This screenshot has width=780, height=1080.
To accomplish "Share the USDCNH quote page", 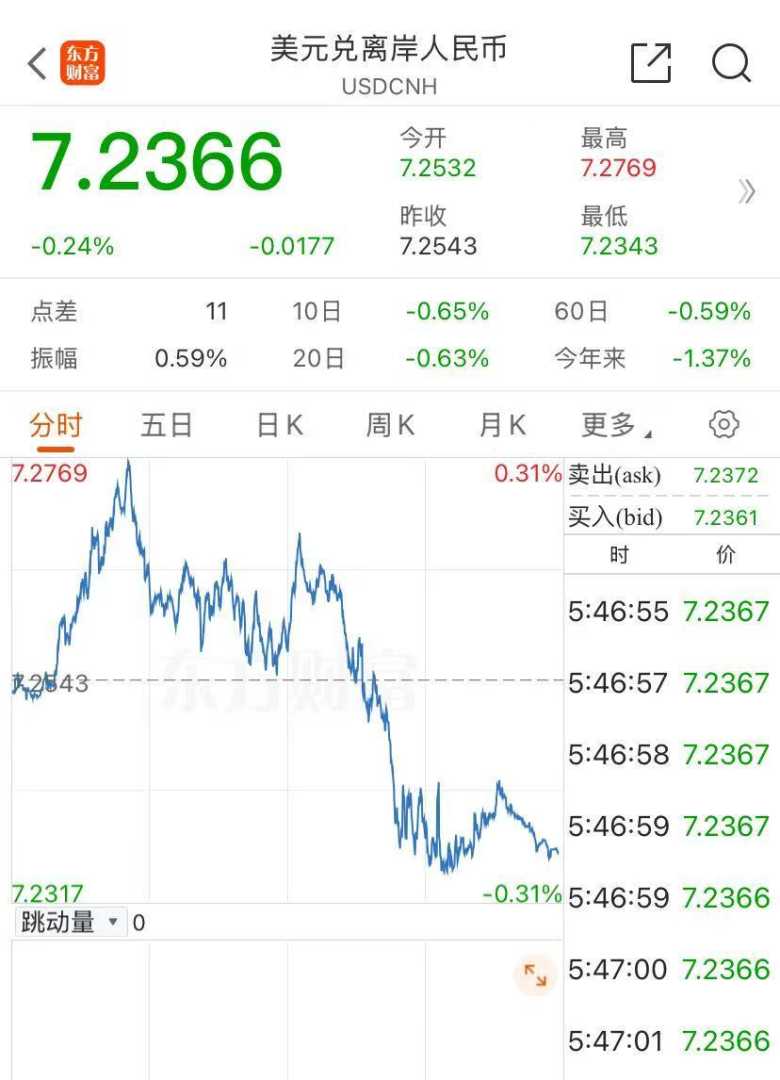I will [x=651, y=63].
